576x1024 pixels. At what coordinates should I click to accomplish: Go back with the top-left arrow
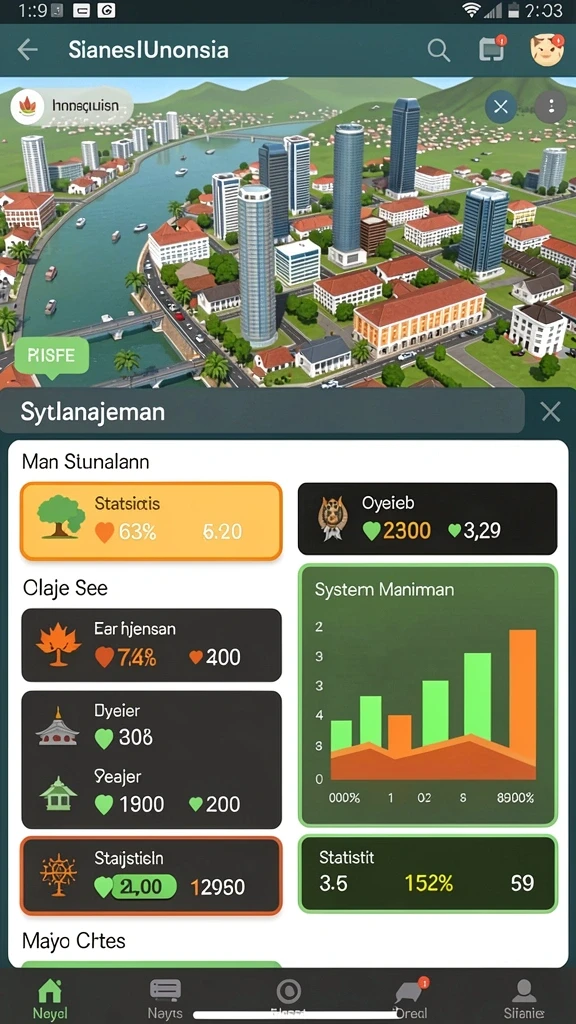tap(27, 50)
